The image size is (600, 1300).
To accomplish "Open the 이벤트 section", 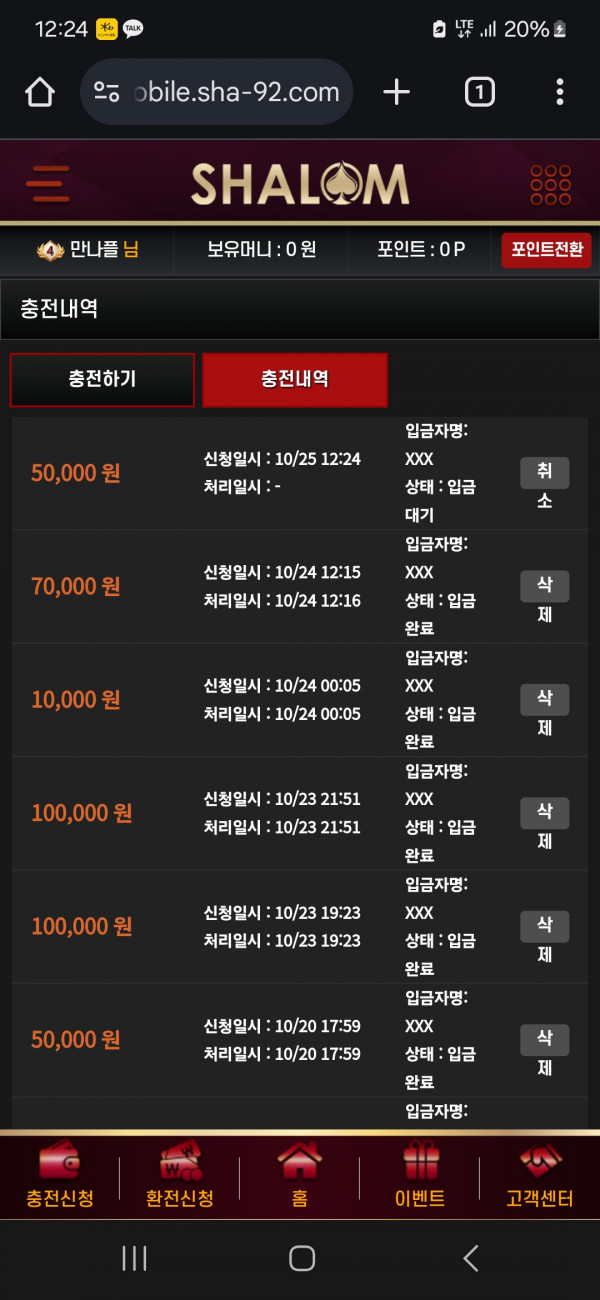I will (x=420, y=1177).
